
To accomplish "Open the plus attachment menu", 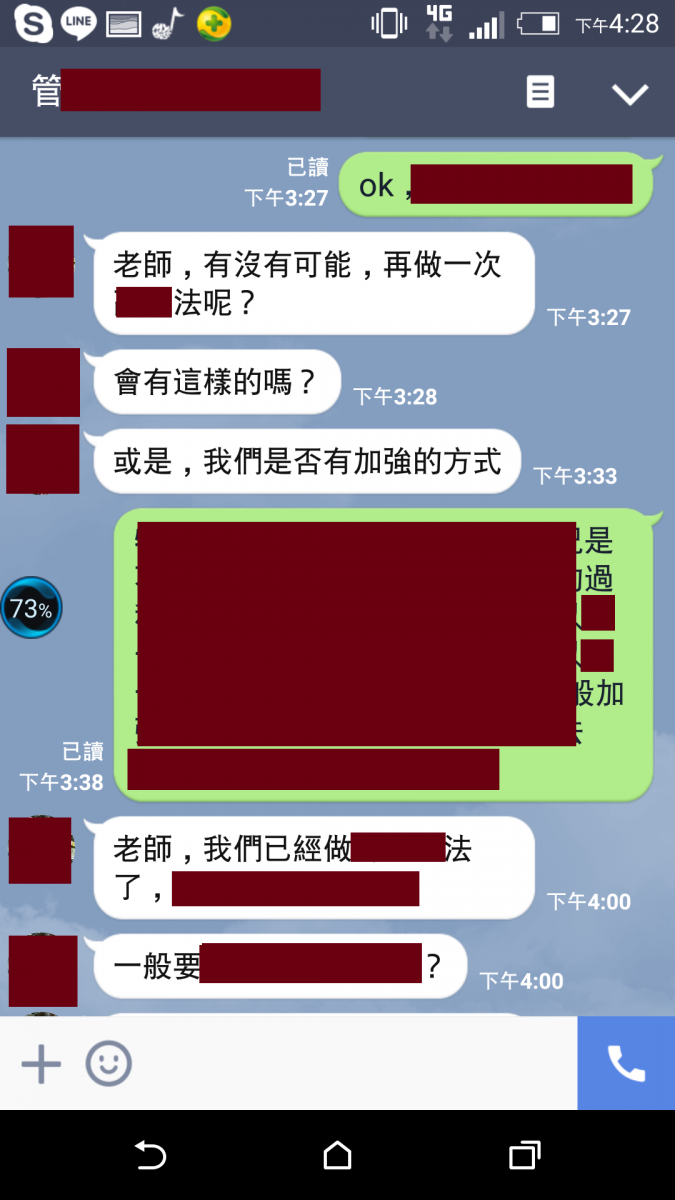I will pos(41,1064).
